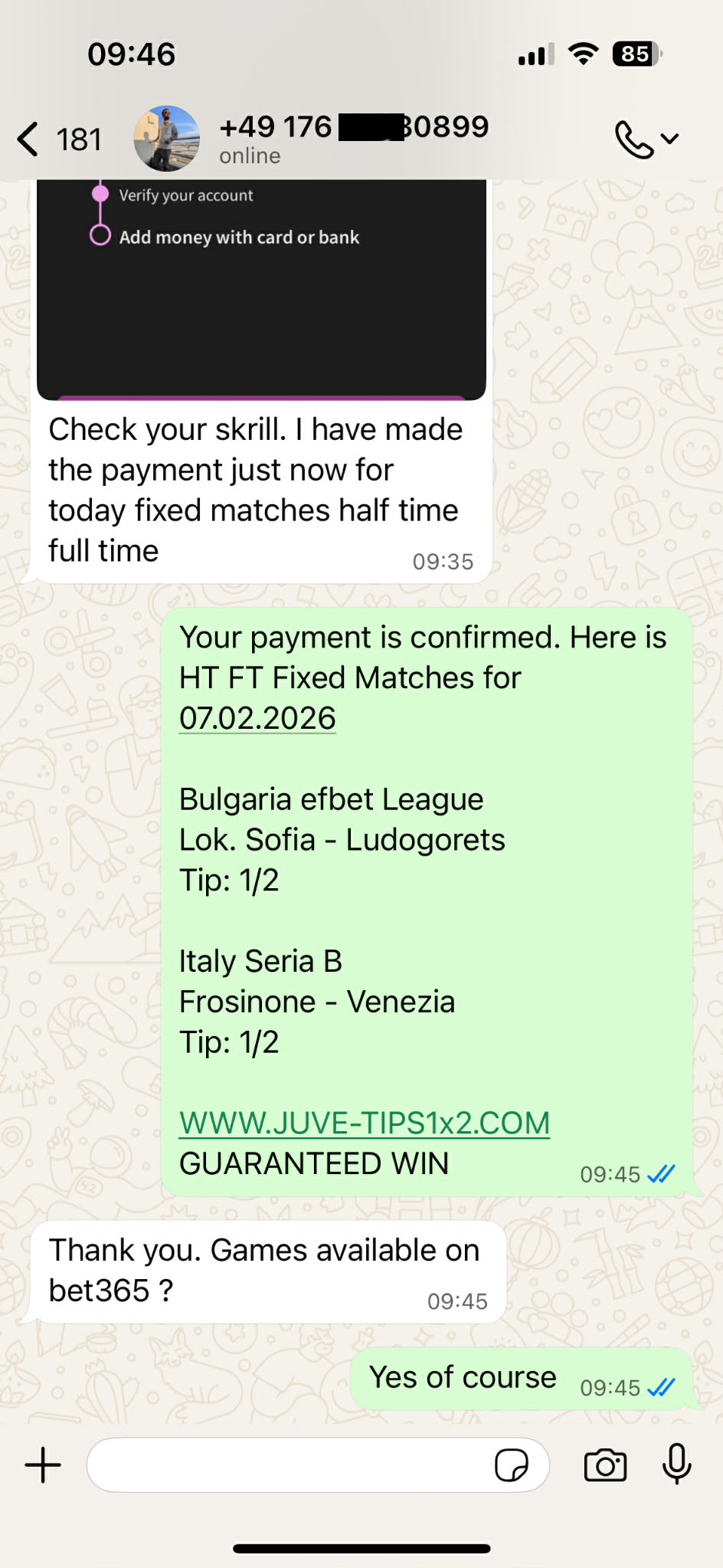Open the chat header with phone number +49 176
Viewport: 723px width, 1568px height.
(x=352, y=126)
